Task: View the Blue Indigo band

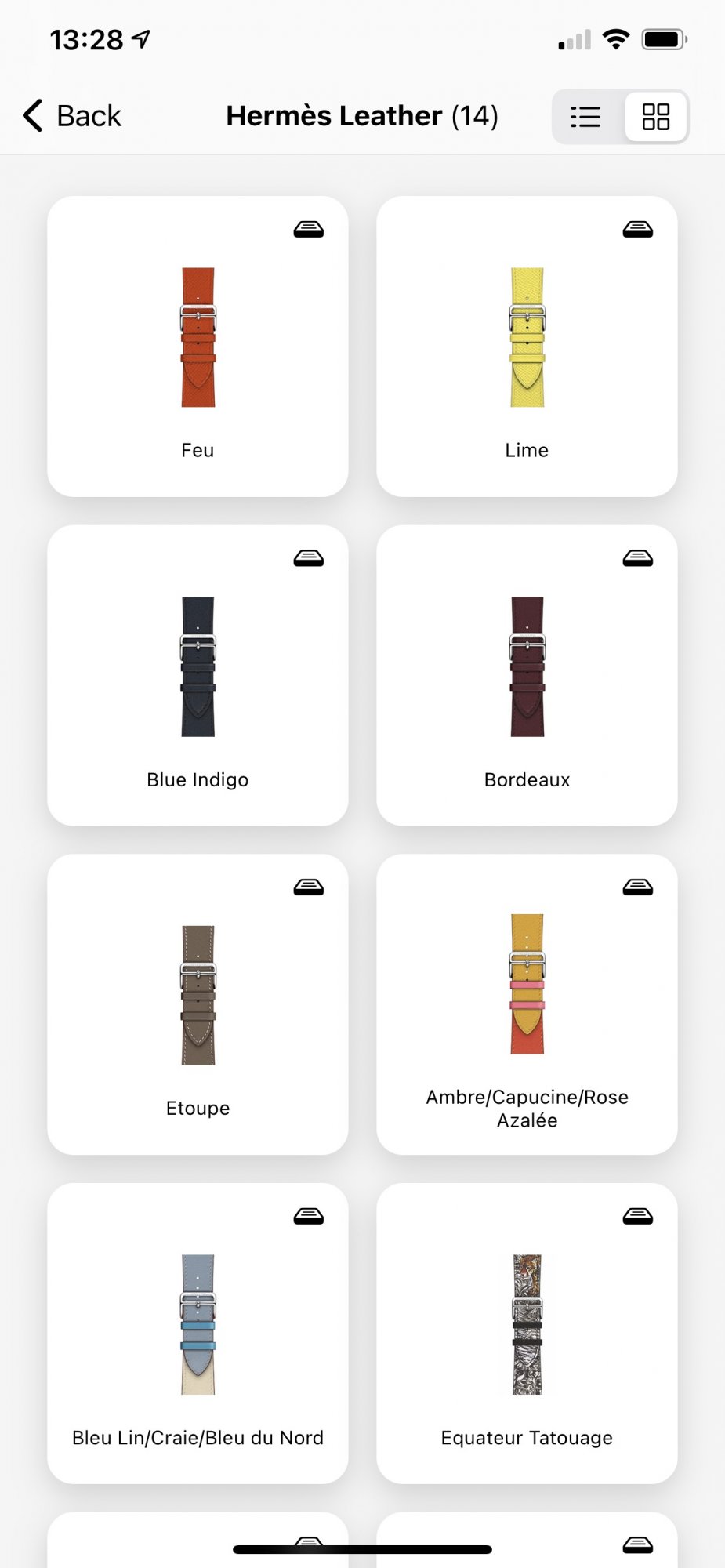Action: click(198, 675)
